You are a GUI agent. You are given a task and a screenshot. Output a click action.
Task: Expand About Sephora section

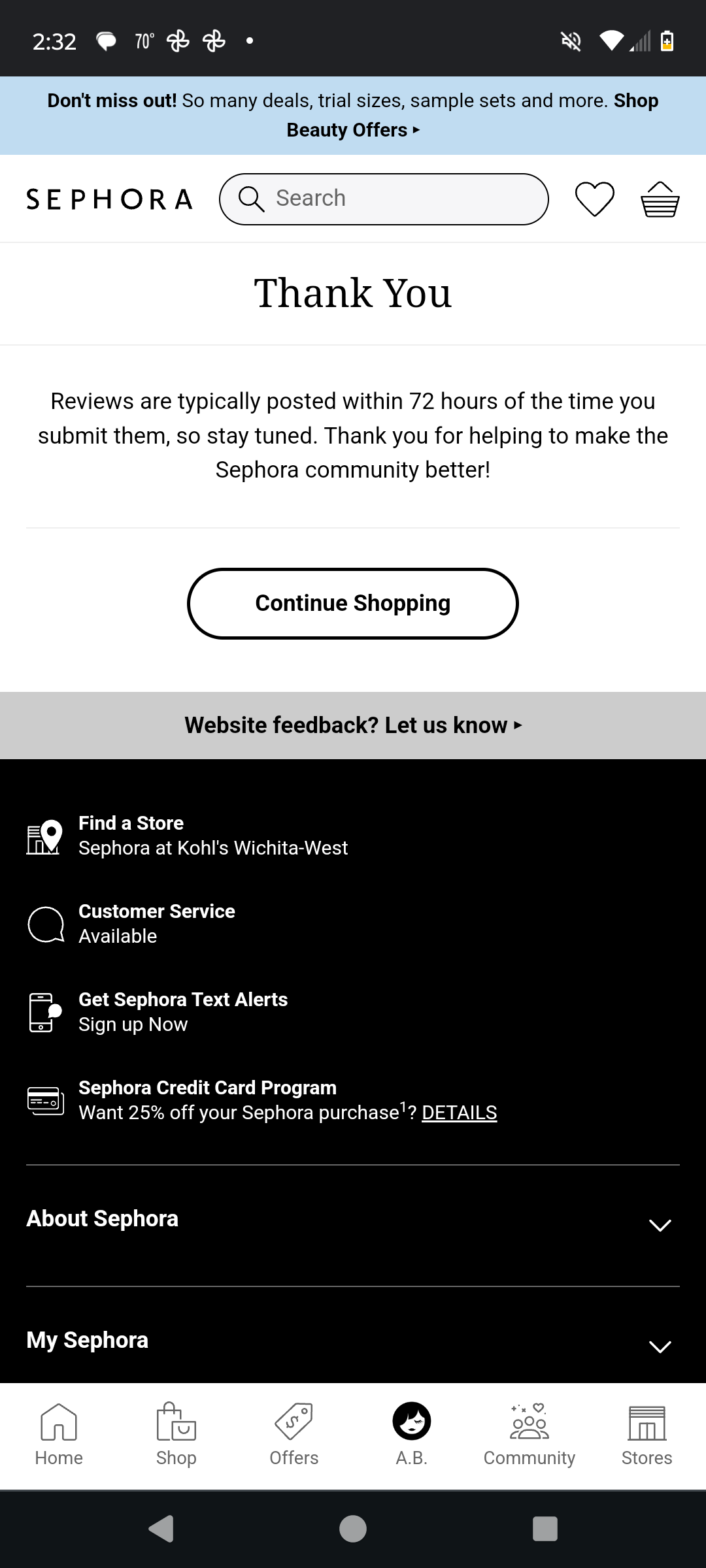(353, 1220)
